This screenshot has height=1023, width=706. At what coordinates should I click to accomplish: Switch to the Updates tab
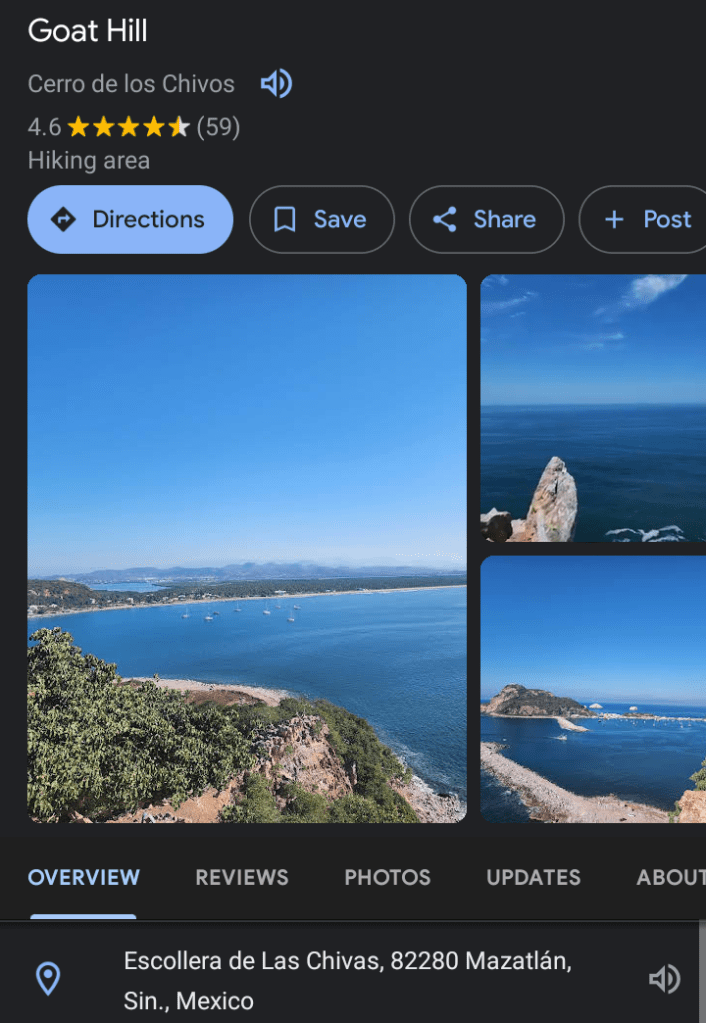click(533, 878)
